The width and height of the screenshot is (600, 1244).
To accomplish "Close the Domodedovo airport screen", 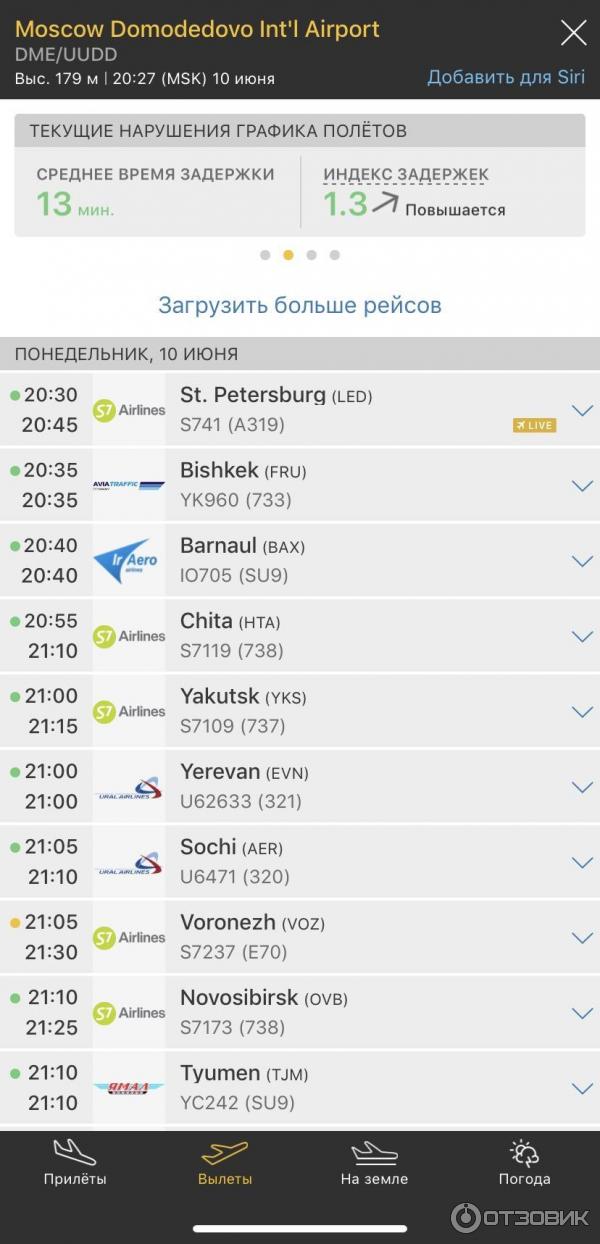I will [x=573, y=33].
